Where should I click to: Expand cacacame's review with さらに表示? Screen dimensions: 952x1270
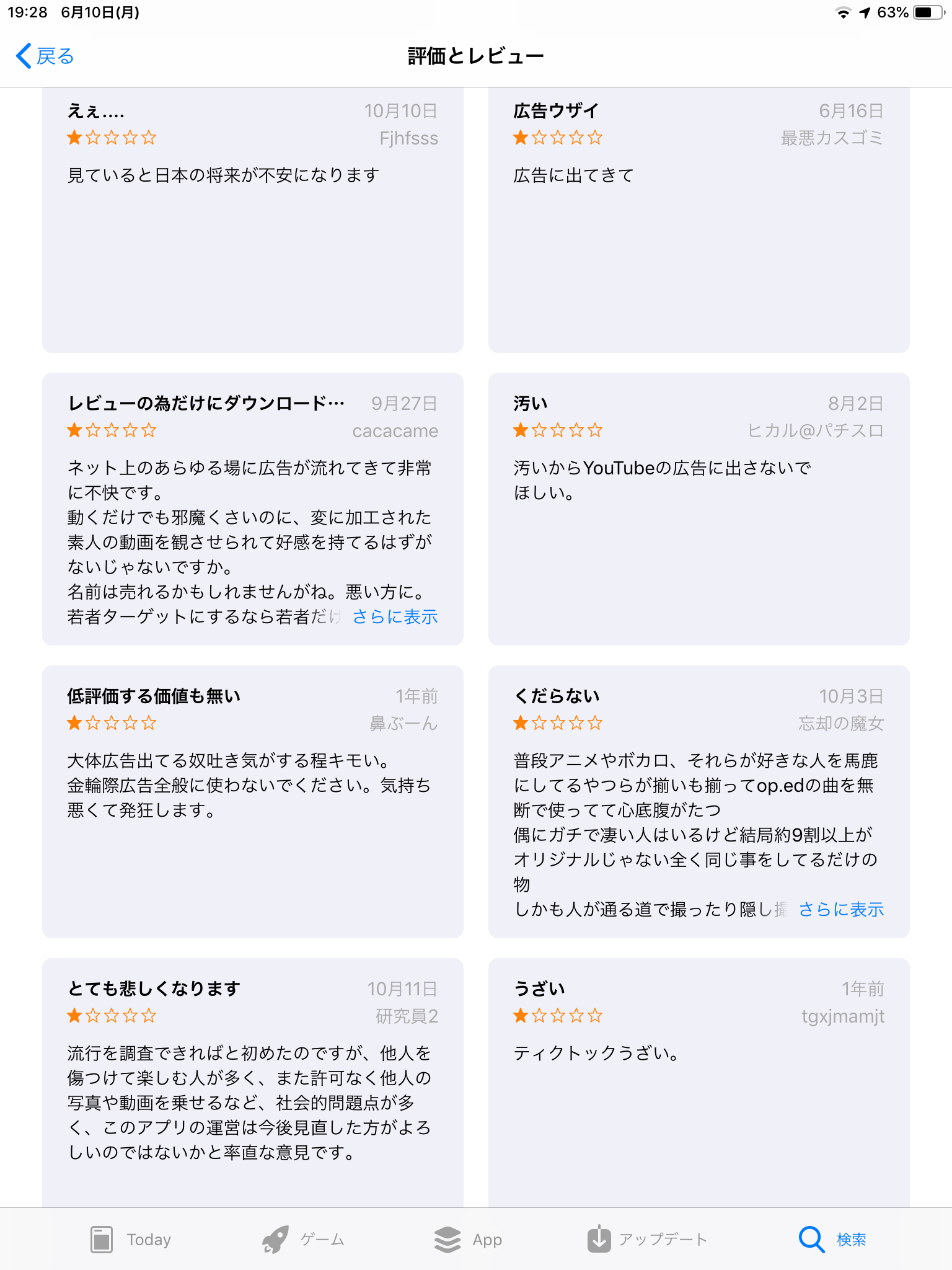pos(395,616)
